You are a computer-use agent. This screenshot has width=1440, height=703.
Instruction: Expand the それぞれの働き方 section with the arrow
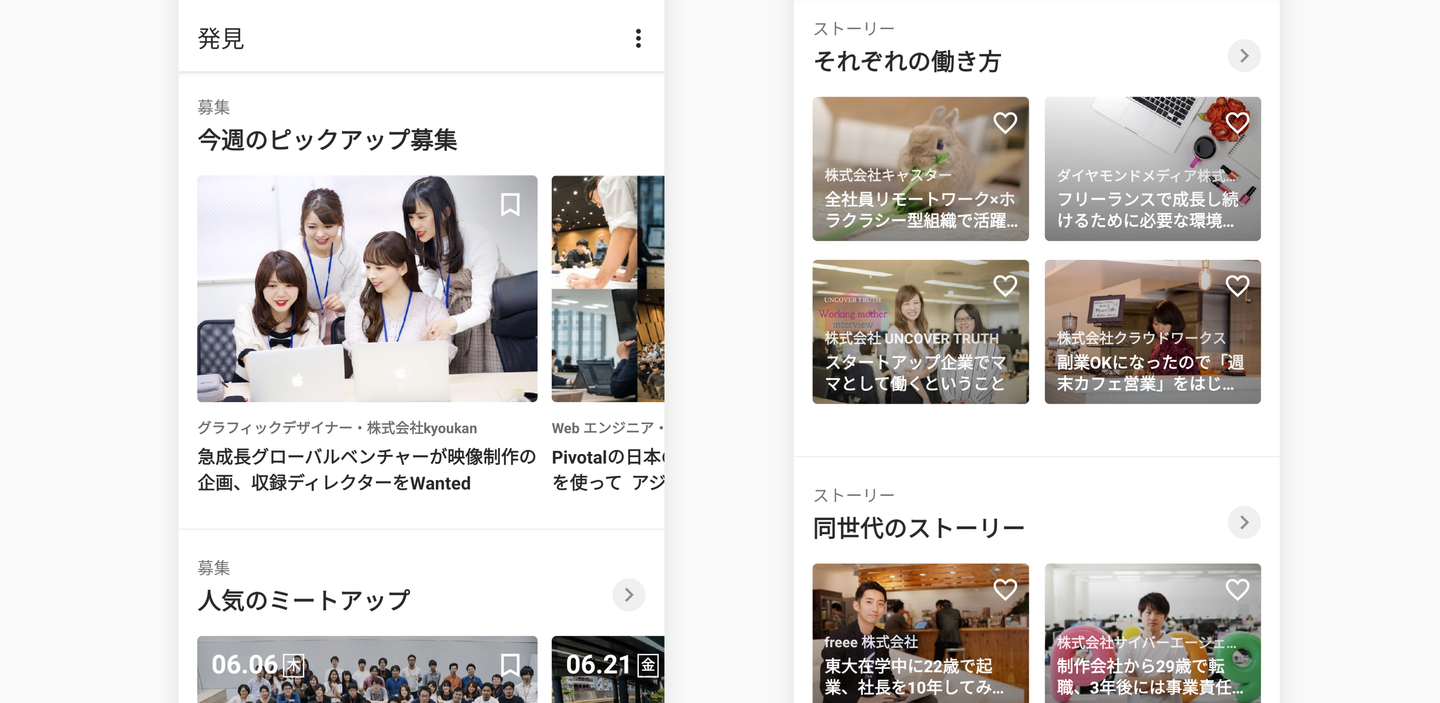tap(1244, 56)
